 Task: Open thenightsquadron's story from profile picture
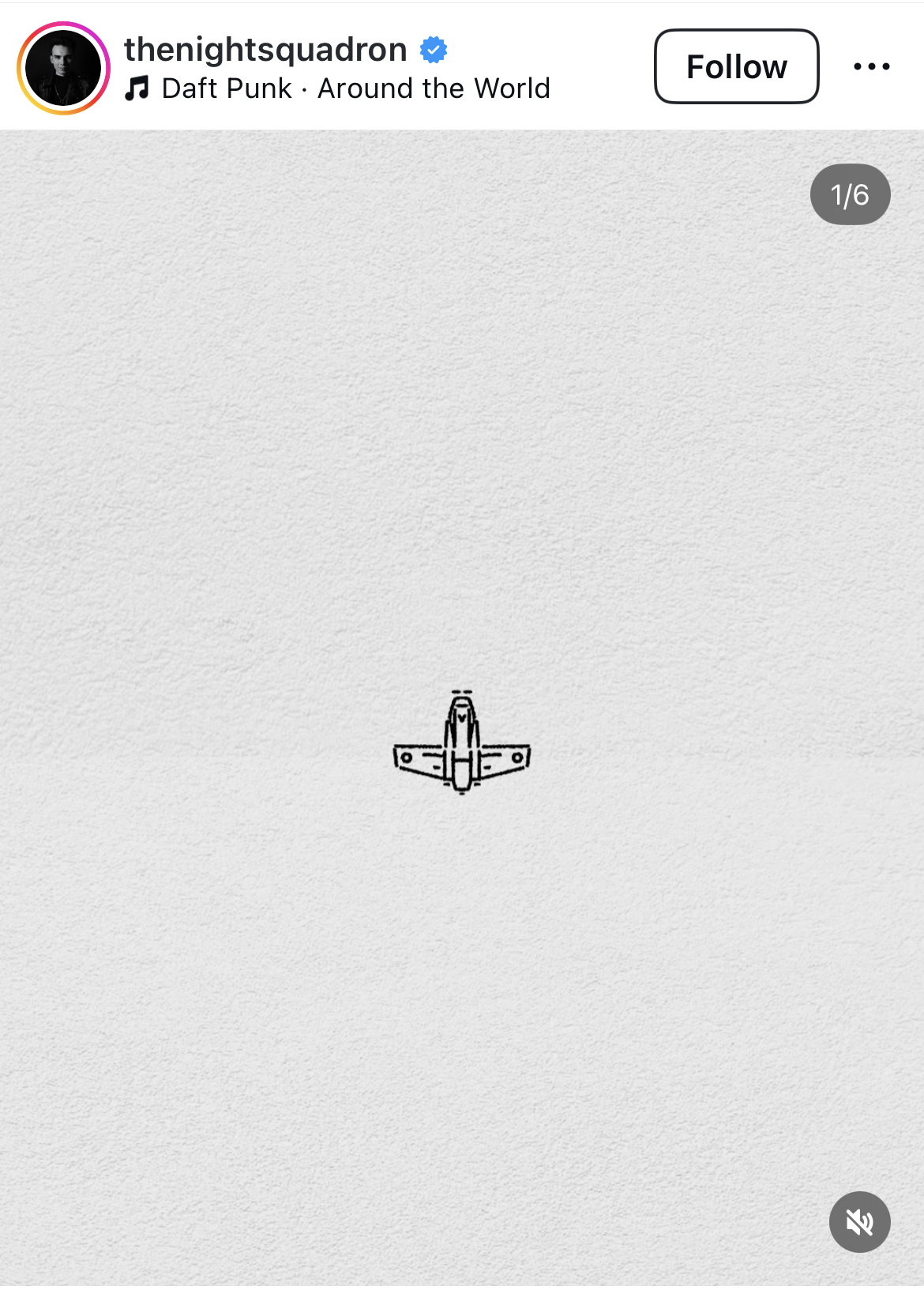pos(63,68)
